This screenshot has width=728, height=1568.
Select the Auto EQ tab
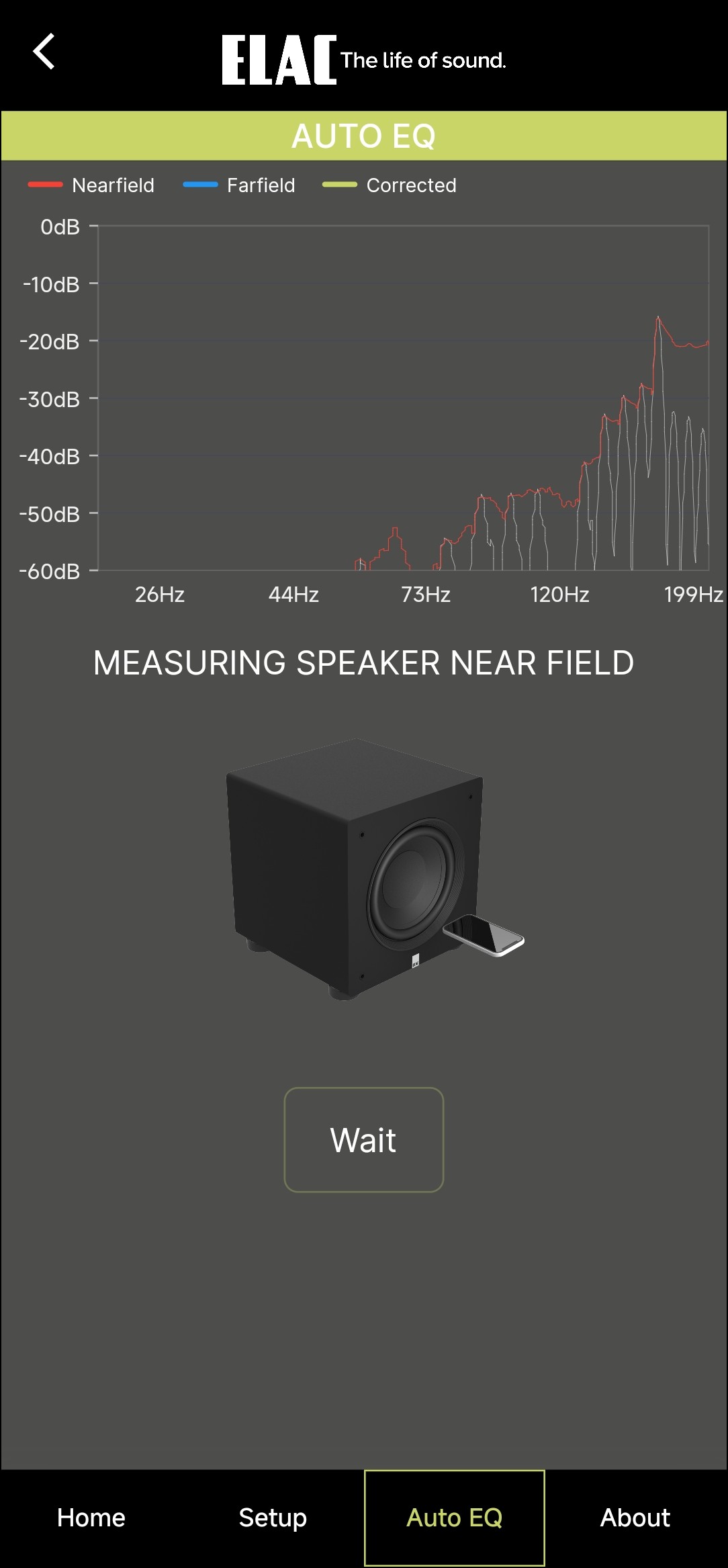[x=455, y=1518]
